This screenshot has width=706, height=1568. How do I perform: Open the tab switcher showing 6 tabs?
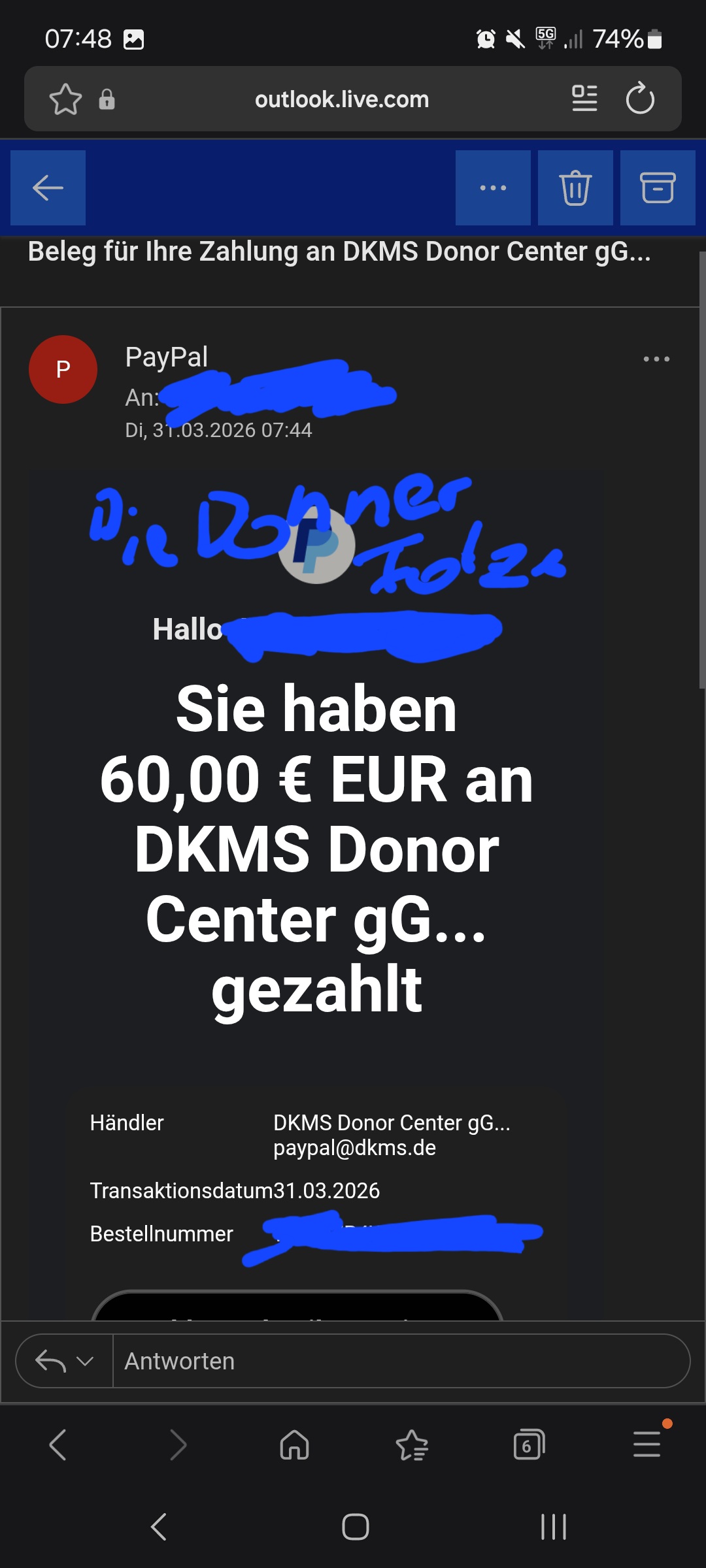pos(529,1445)
